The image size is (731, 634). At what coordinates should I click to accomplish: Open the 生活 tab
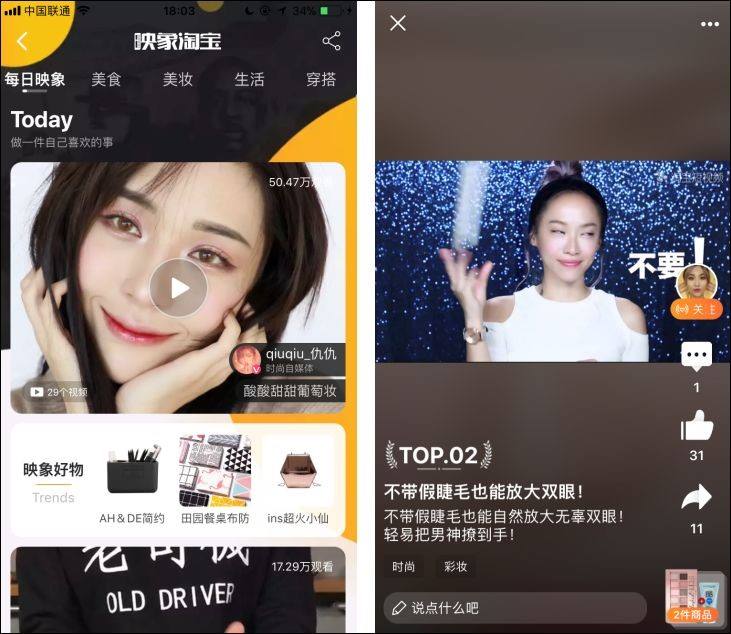coord(249,79)
